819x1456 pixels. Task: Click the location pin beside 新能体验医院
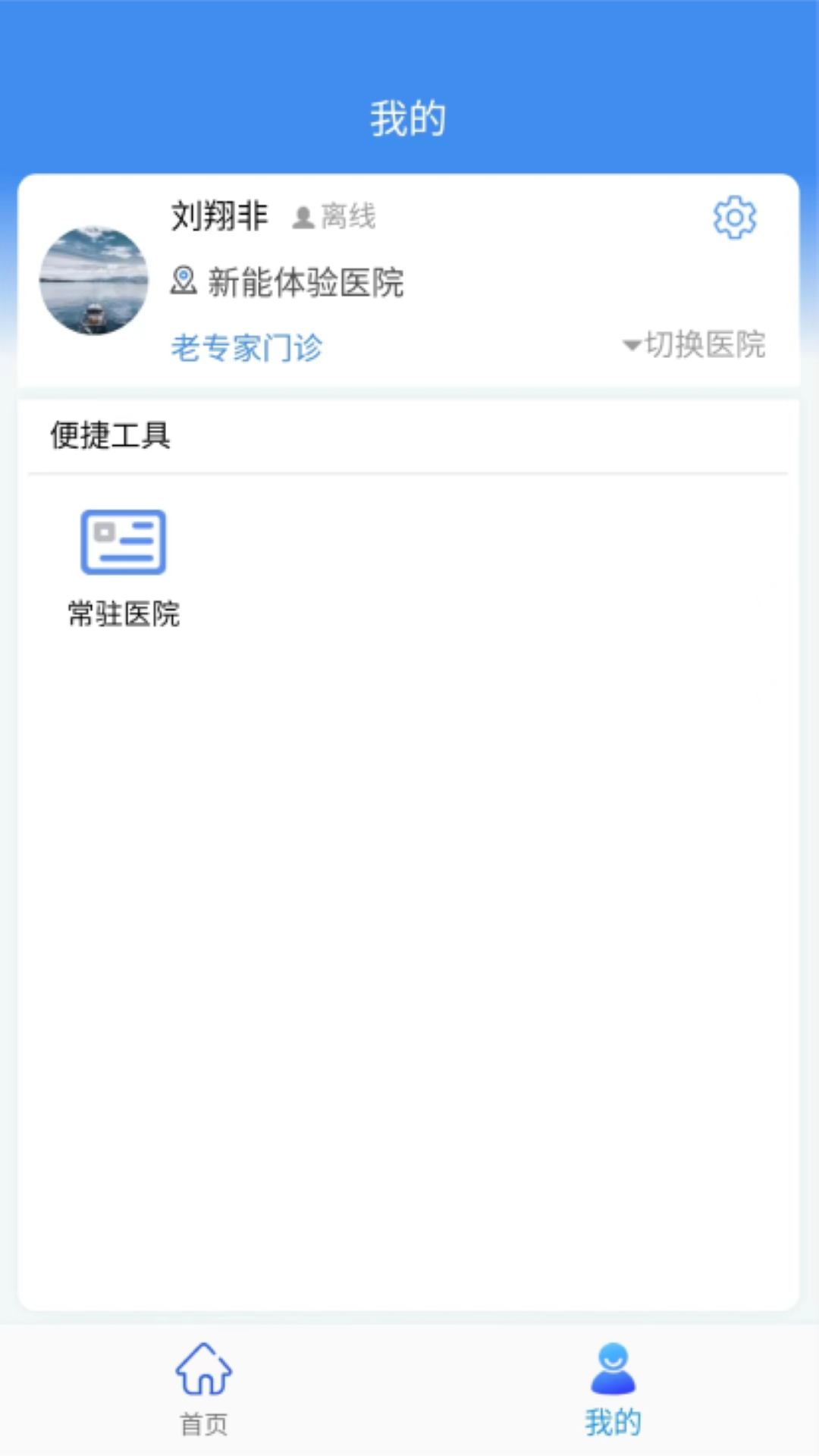pos(182,281)
